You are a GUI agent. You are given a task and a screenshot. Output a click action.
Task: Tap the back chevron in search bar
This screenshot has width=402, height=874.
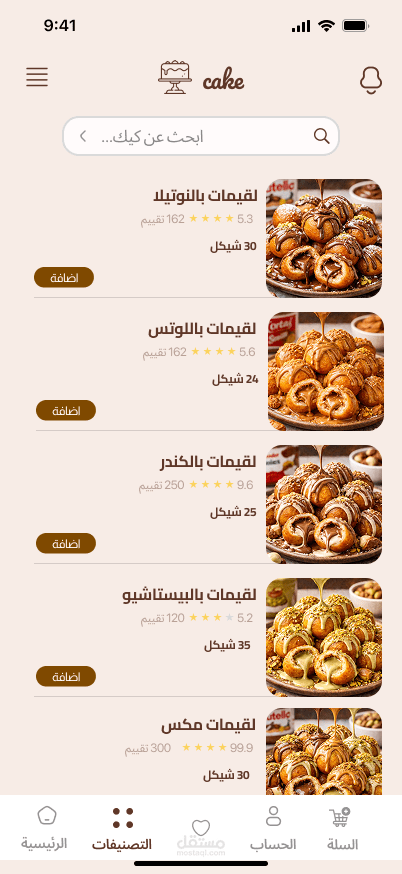tap(83, 136)
